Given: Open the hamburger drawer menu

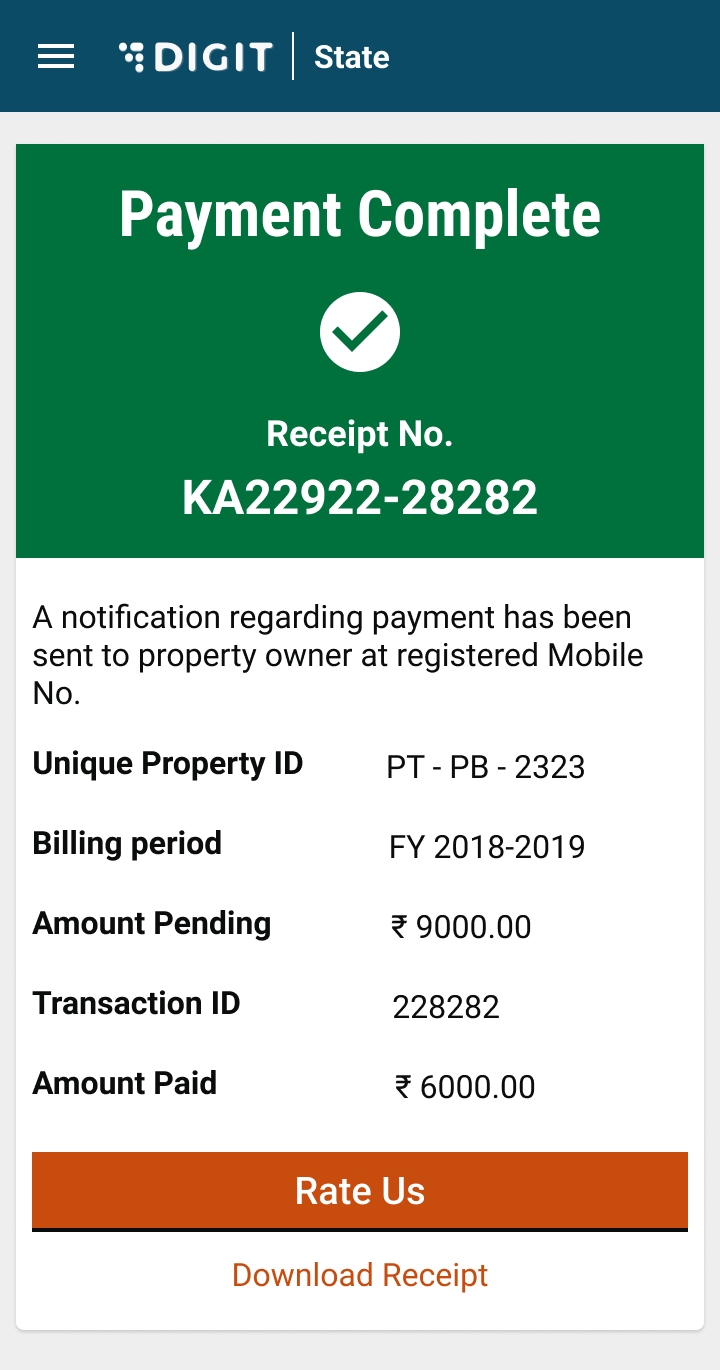Looking at the screenshot, I should 56,57.
